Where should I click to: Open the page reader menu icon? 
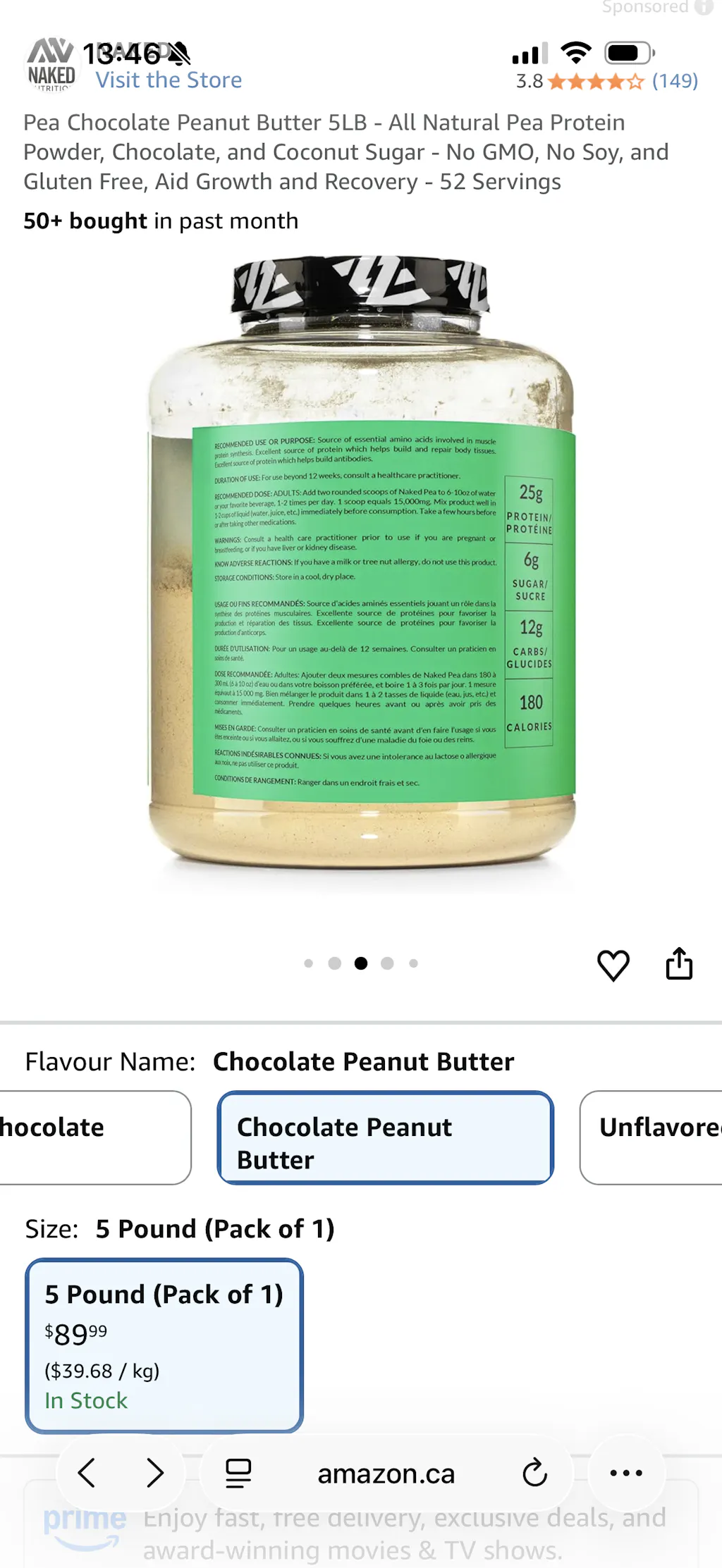(x=238, y=1473)
